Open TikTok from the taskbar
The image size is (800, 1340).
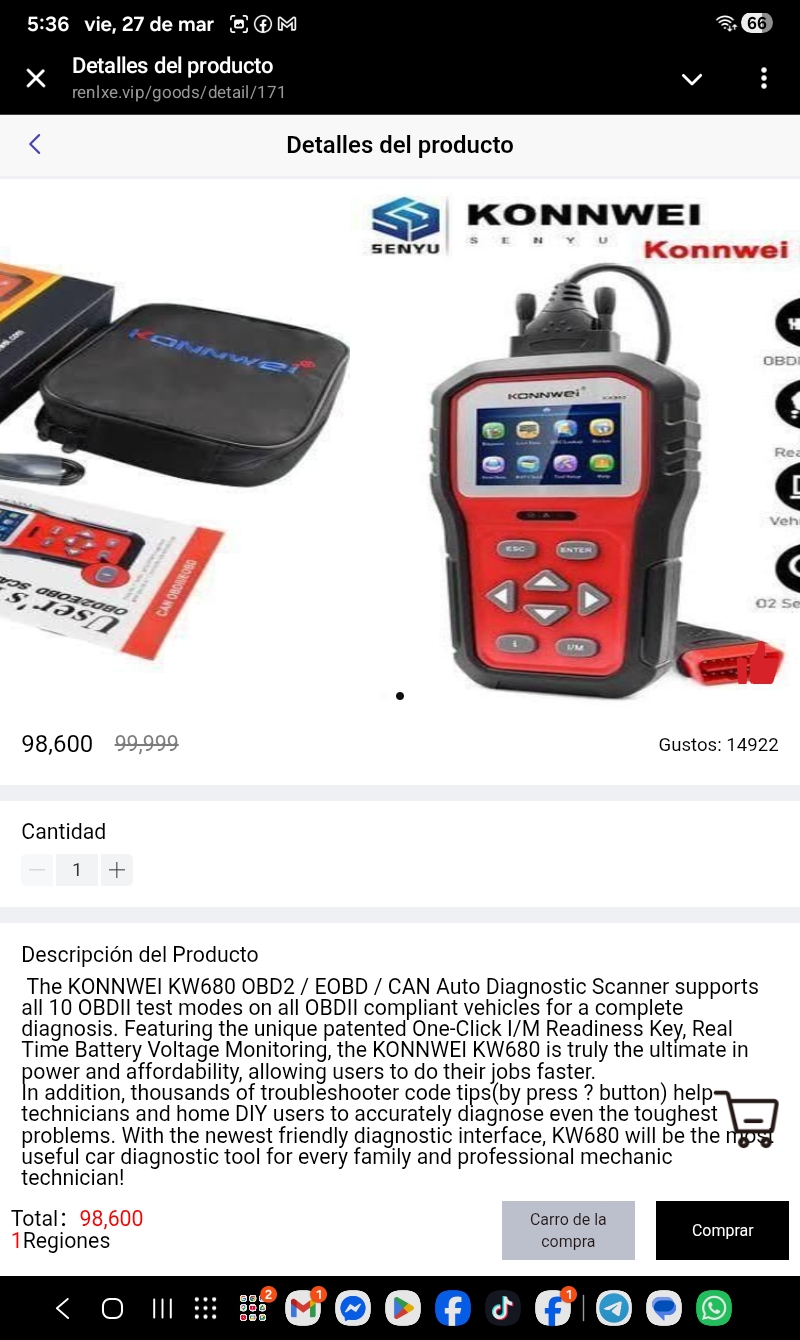click(x=502, y=1308)
